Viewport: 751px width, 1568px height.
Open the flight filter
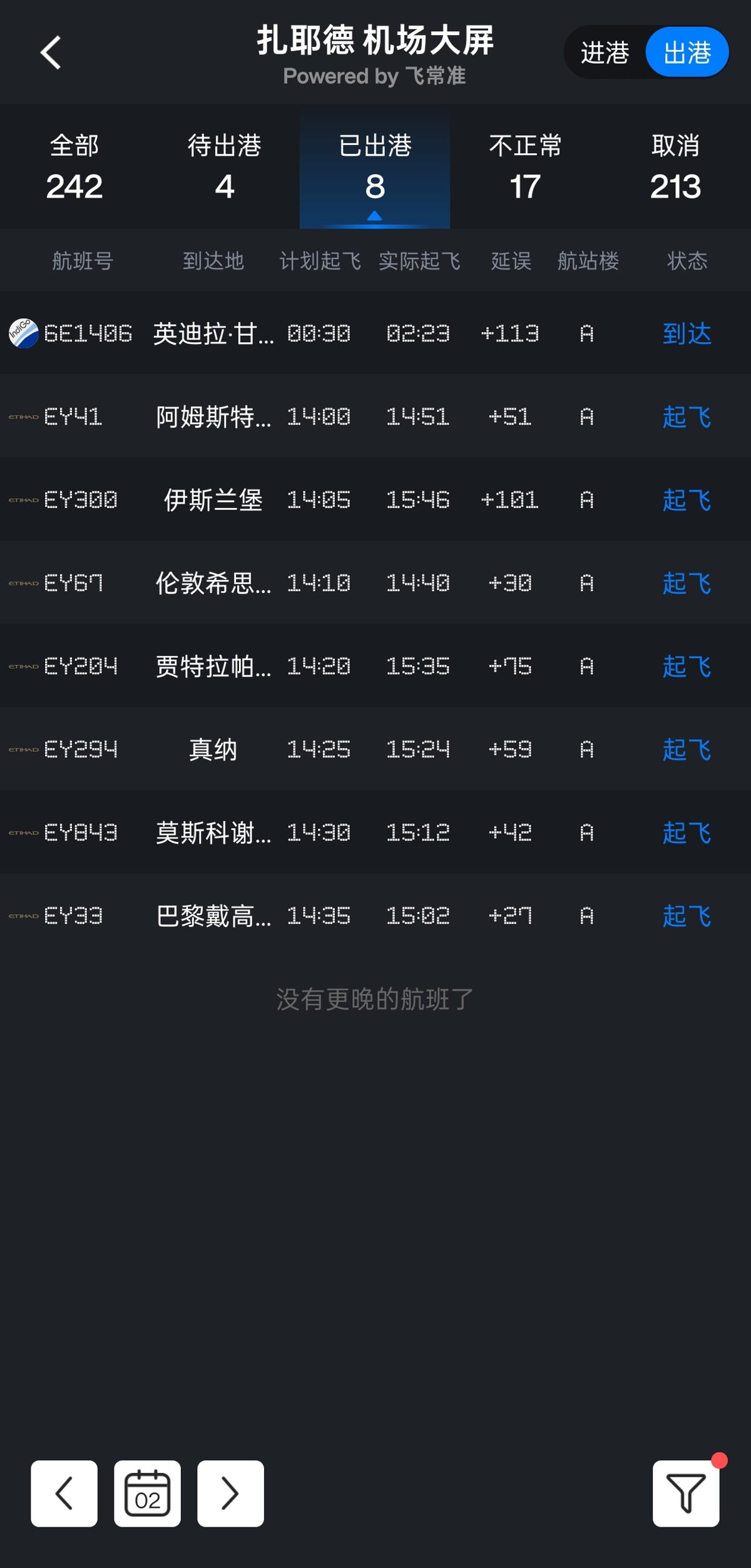click(x=686, y=1494)
